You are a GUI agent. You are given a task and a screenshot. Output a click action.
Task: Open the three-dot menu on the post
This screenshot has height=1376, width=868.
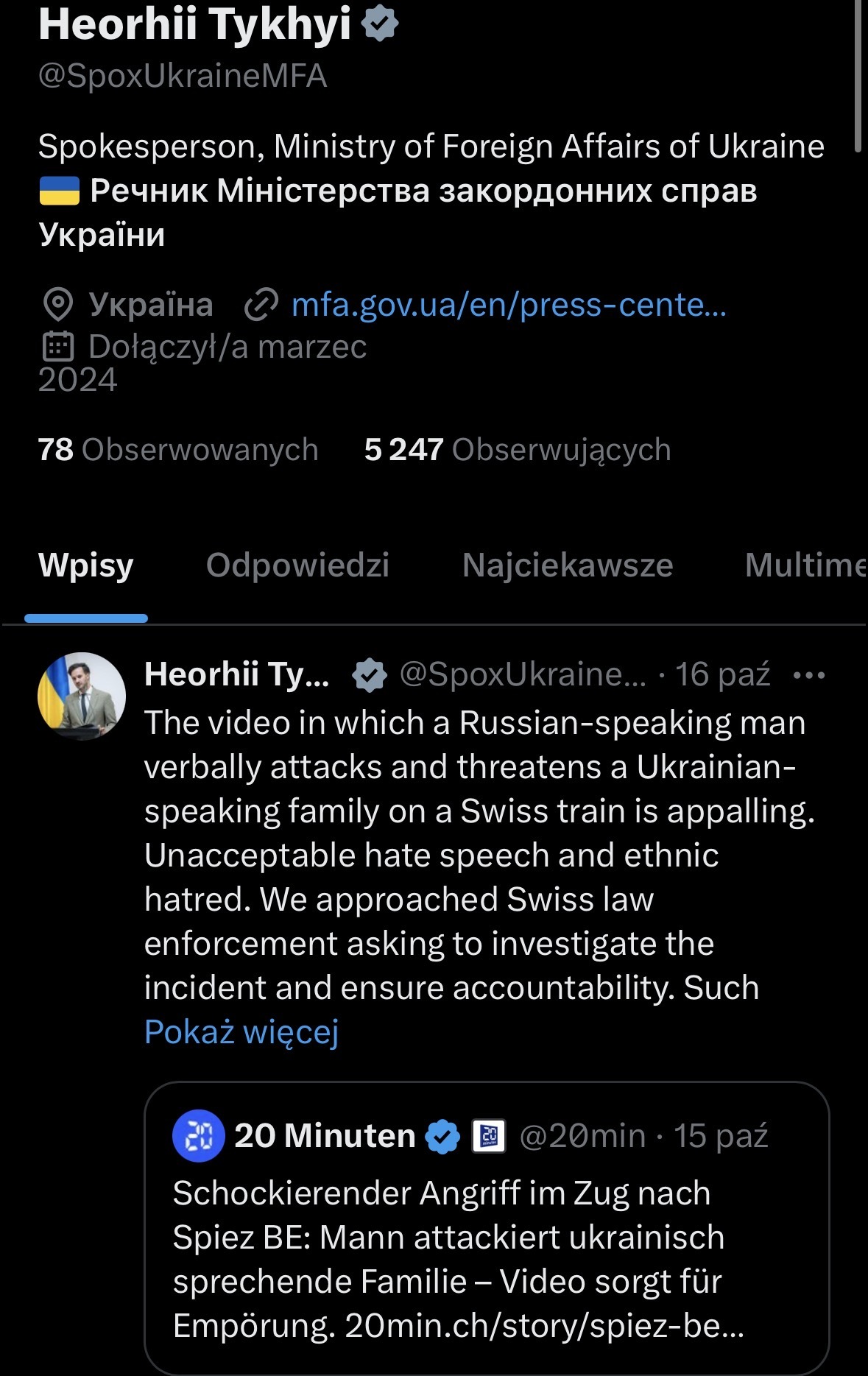point(809,675)
